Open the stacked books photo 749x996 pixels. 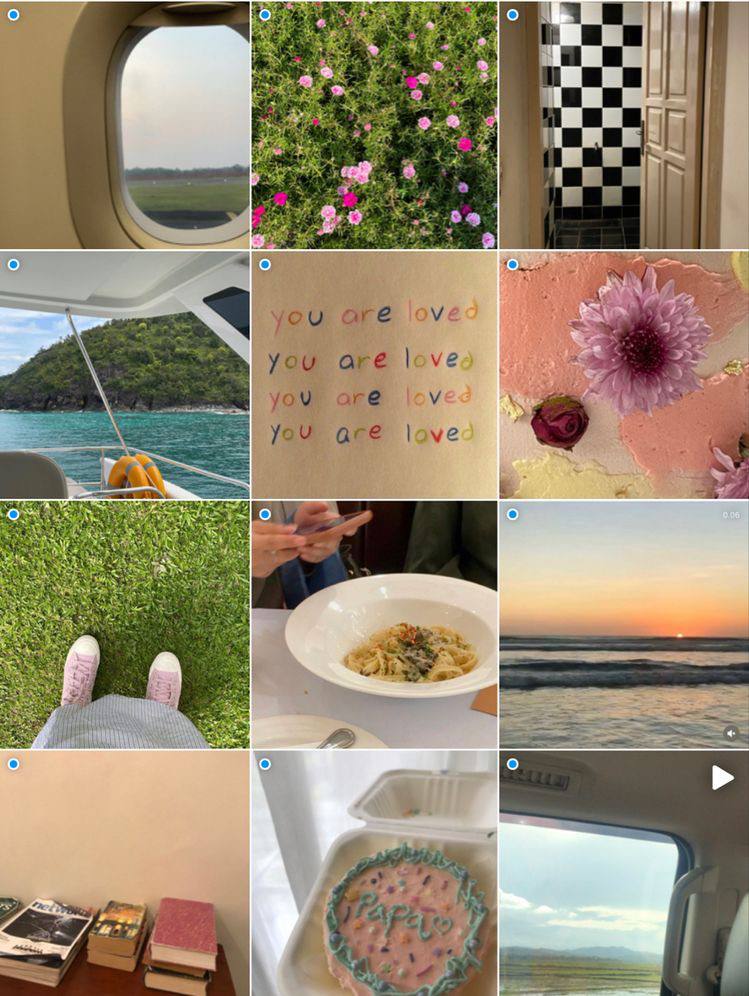pos(124,873)
